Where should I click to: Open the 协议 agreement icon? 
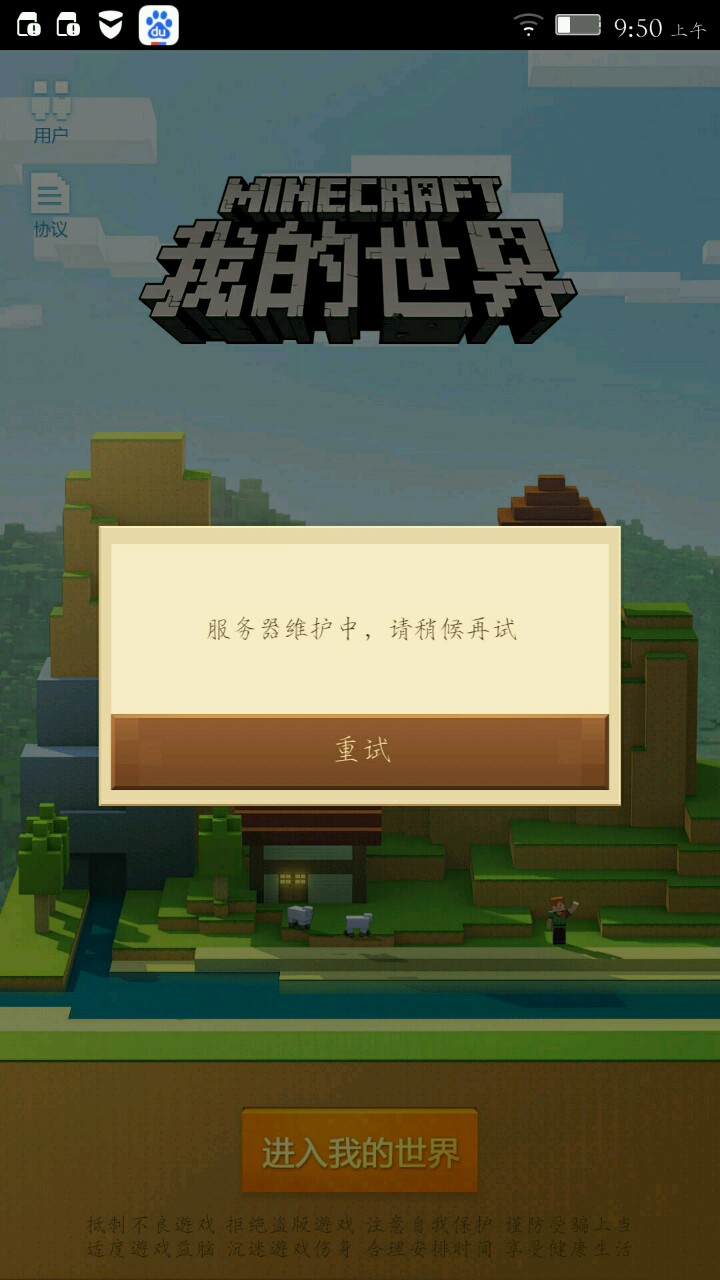pos(51,204)
